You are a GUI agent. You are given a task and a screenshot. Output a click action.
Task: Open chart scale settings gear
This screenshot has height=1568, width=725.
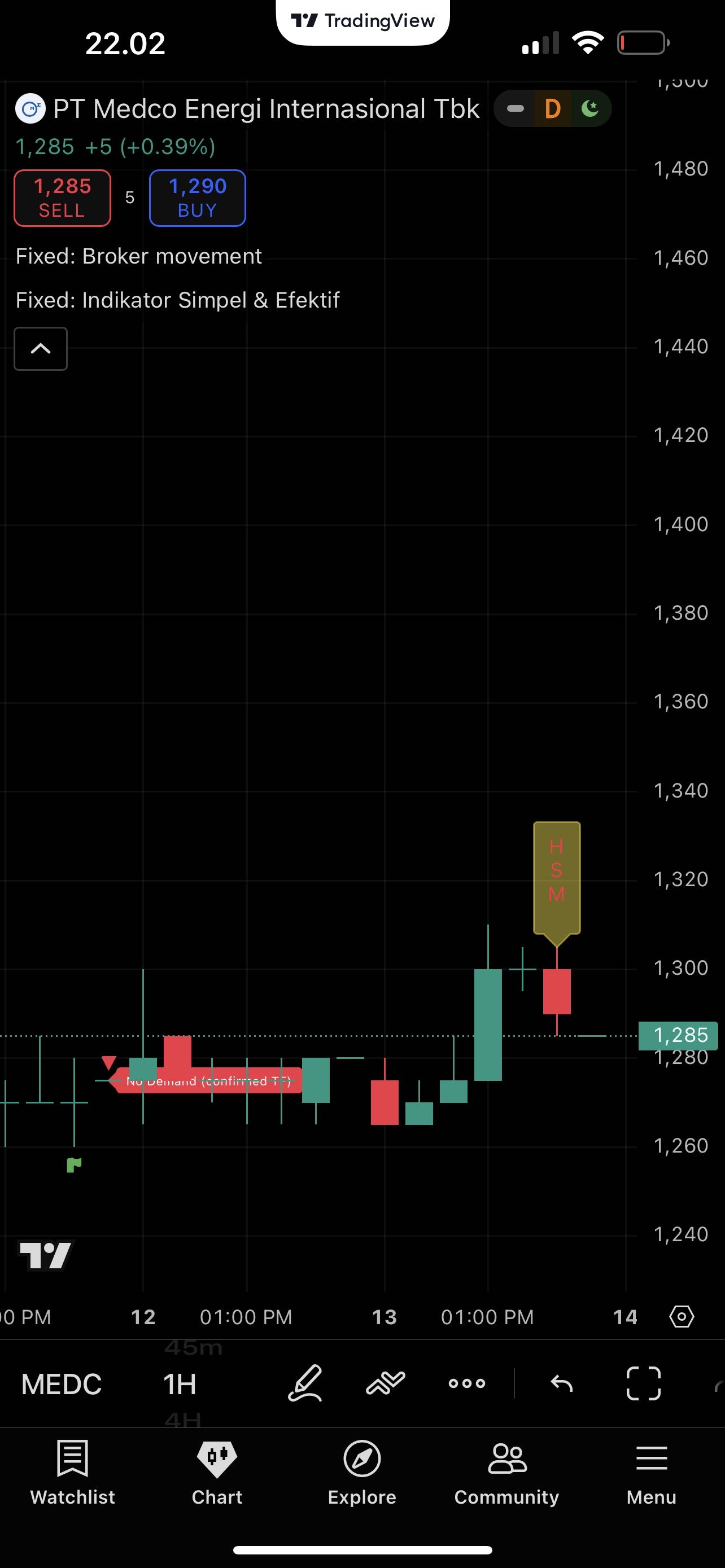[681, 1317]
